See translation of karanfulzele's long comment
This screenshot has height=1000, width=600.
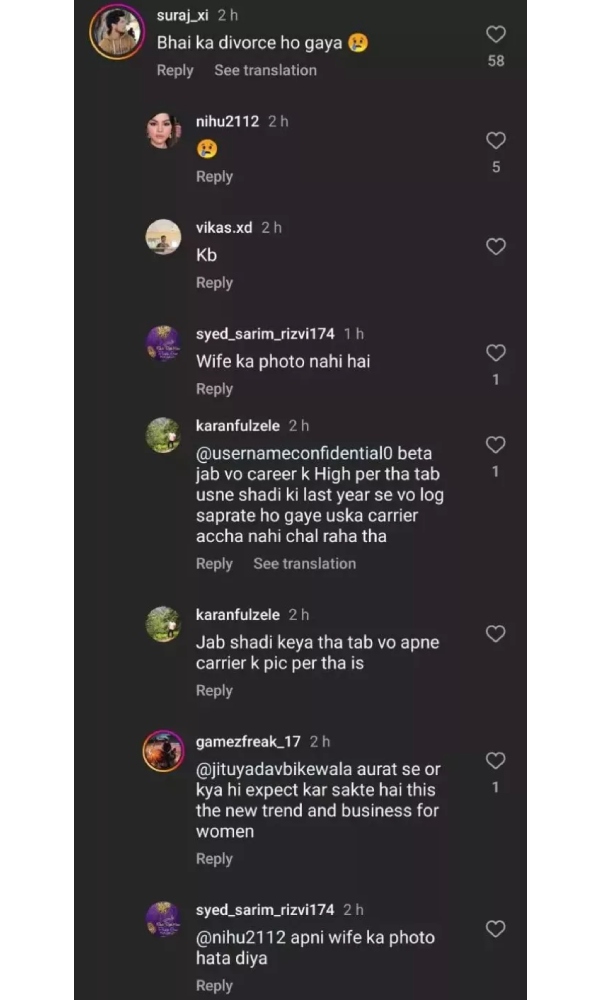[304, 564]
